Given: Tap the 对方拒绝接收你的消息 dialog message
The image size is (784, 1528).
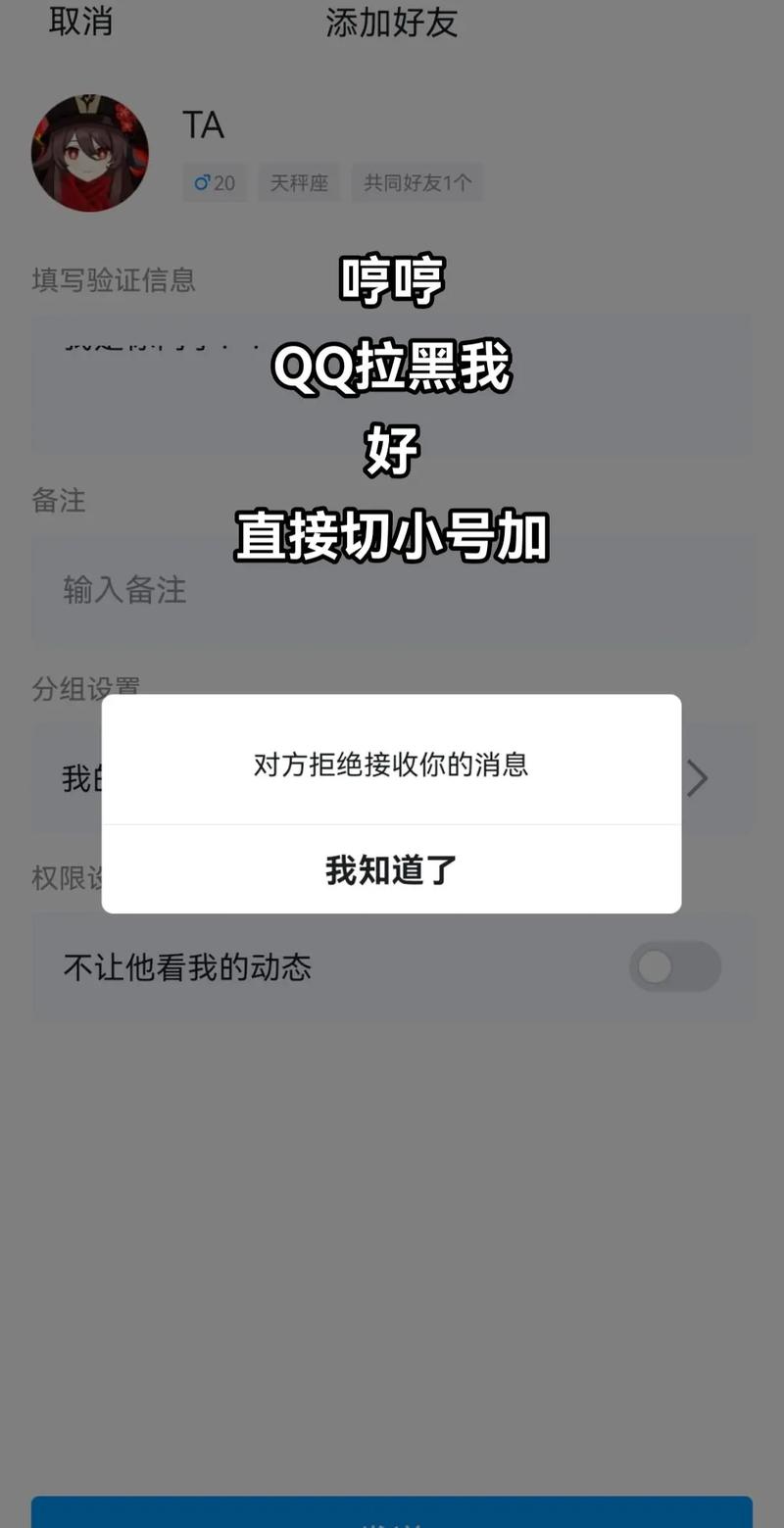Looking at the screenshot, I should click(x=391, y=767).
